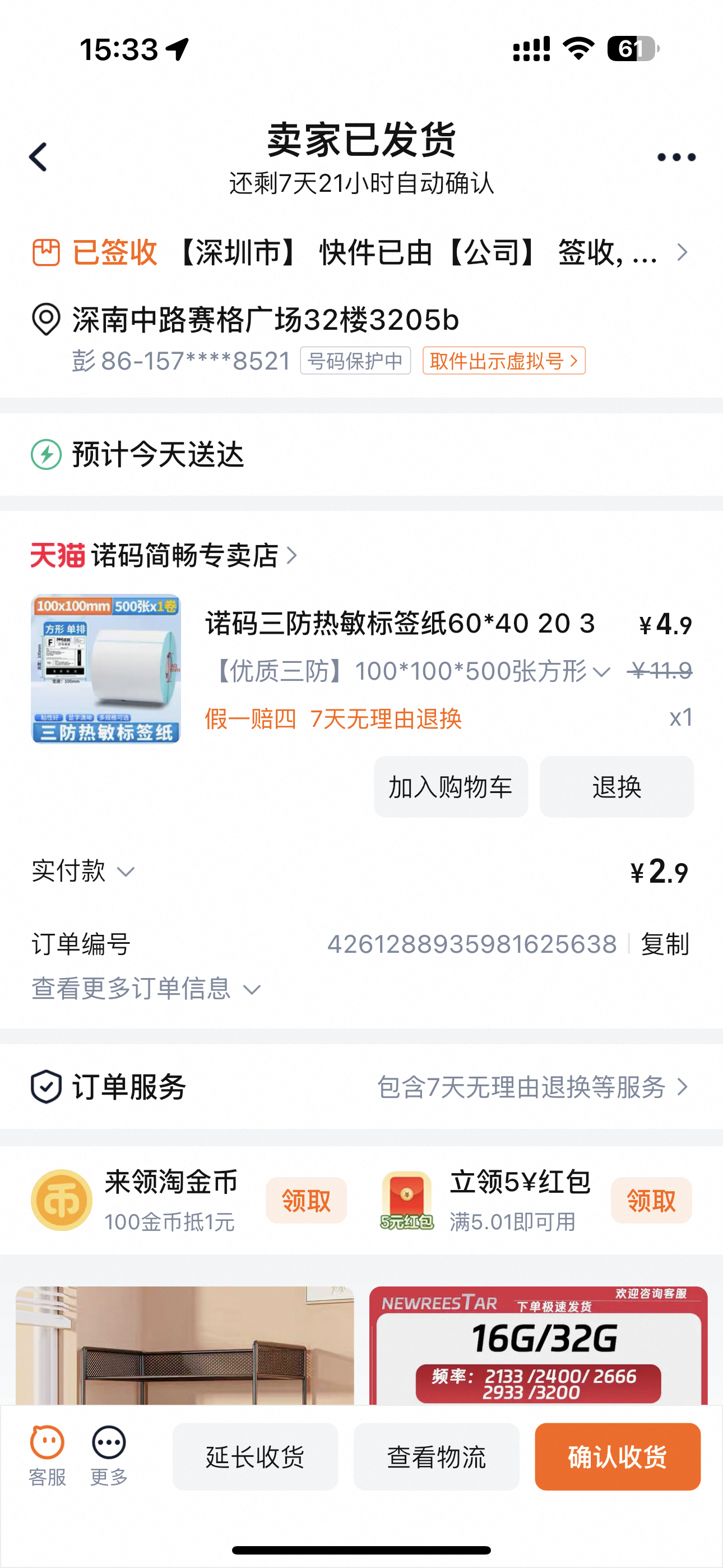Open the 已签收 delivery status row

coord(361,252)
